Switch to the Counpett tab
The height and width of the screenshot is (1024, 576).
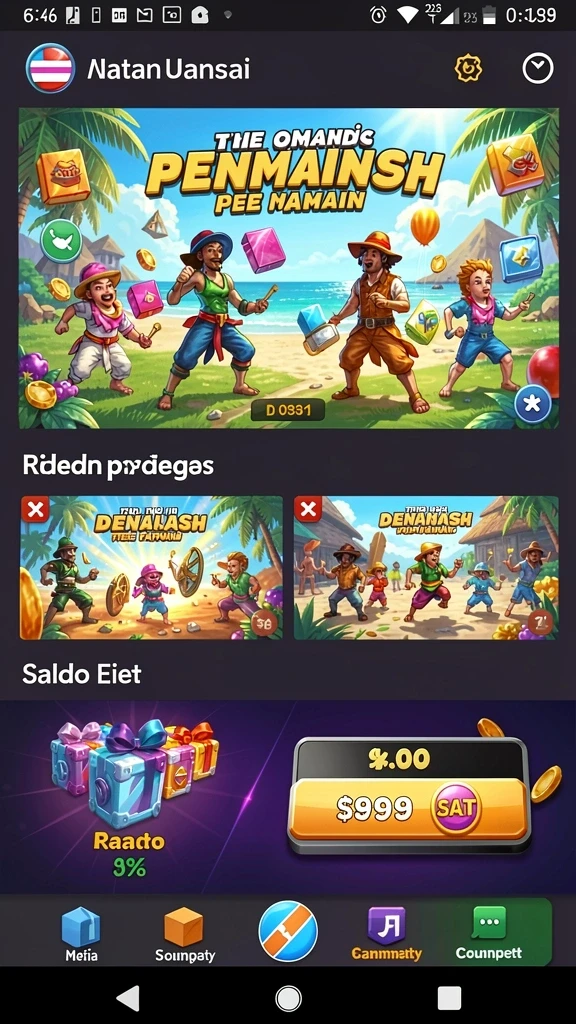(x=488, y=934)
